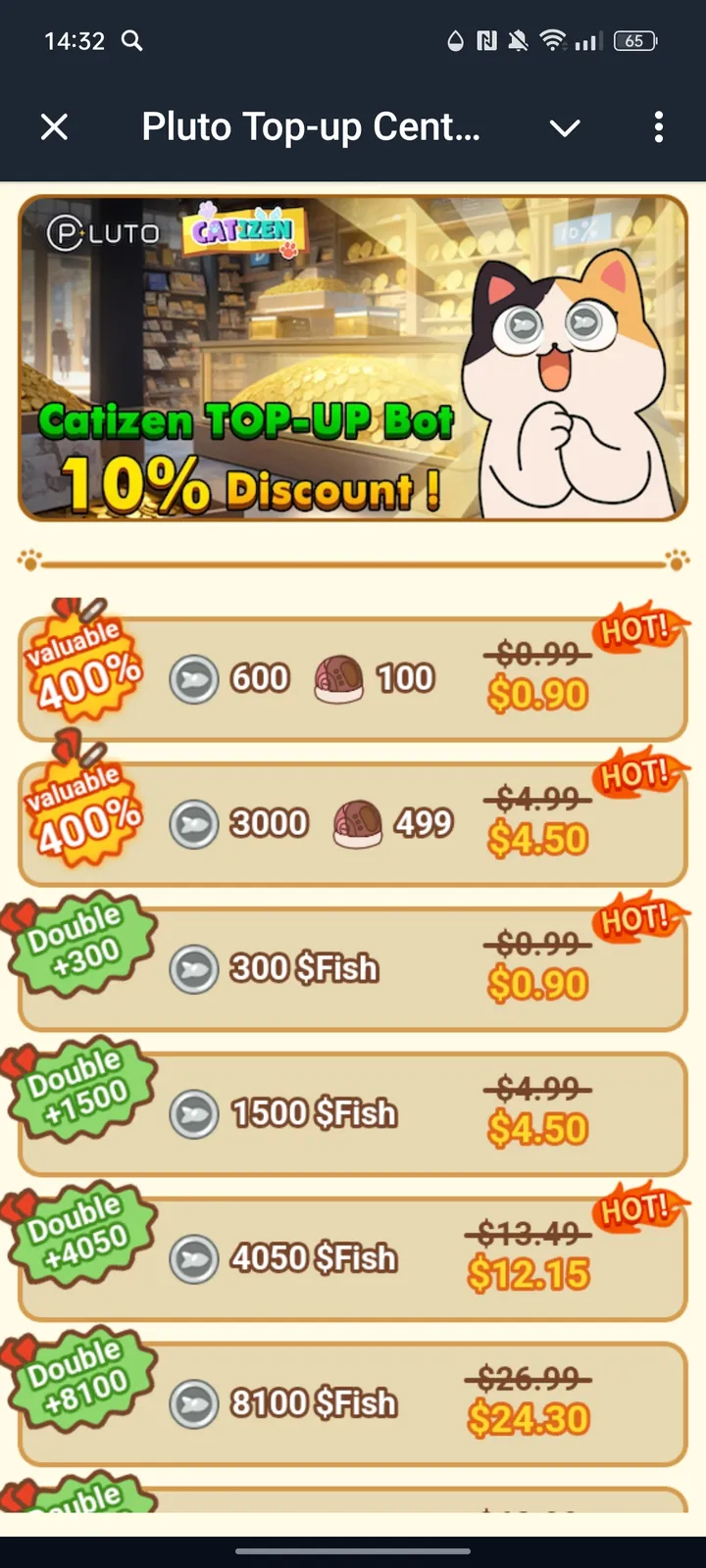Viewport: 706px width, 1568px height.
Task: Open the three-dot overflow menu
Action: 658,127
